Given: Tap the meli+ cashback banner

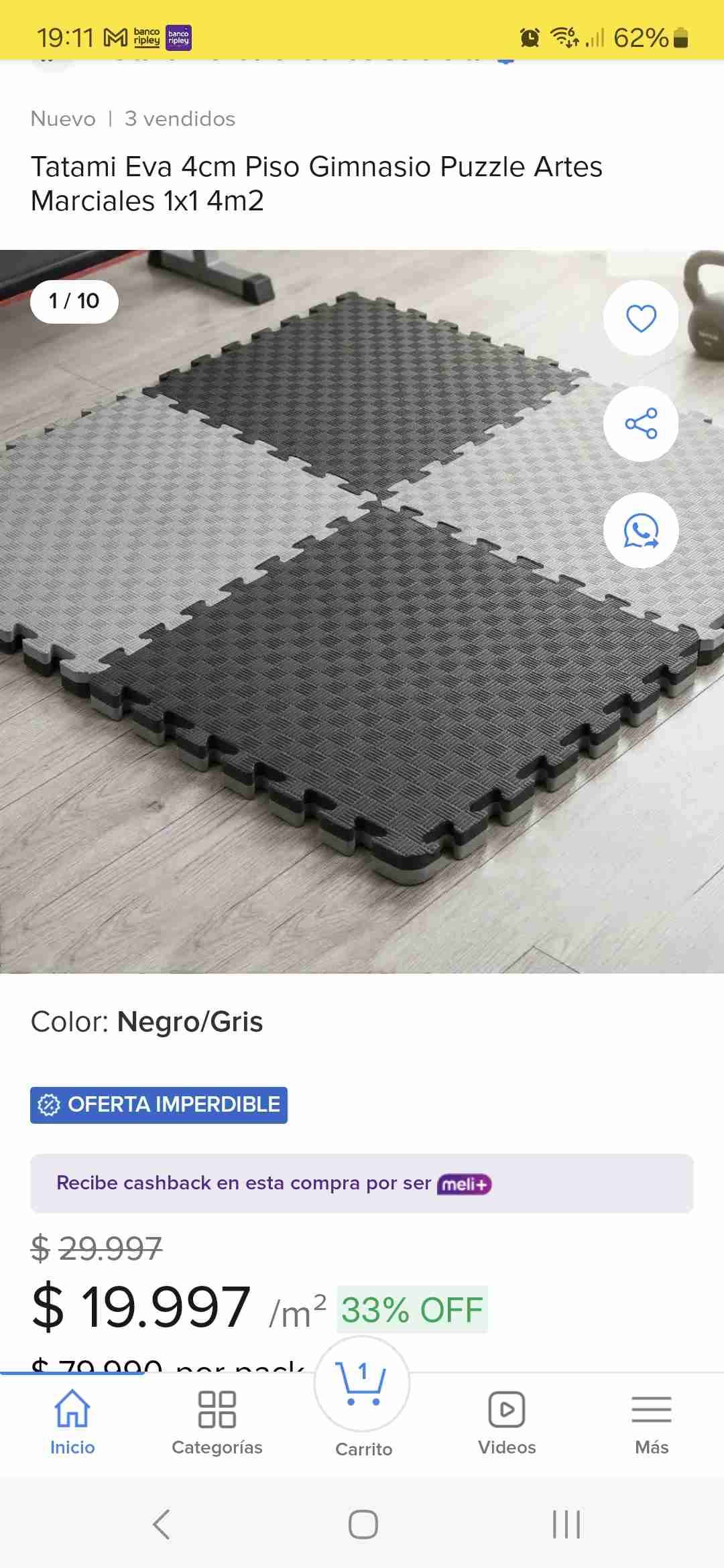Looking at the screenshot, I should [x=362, y=1183].
